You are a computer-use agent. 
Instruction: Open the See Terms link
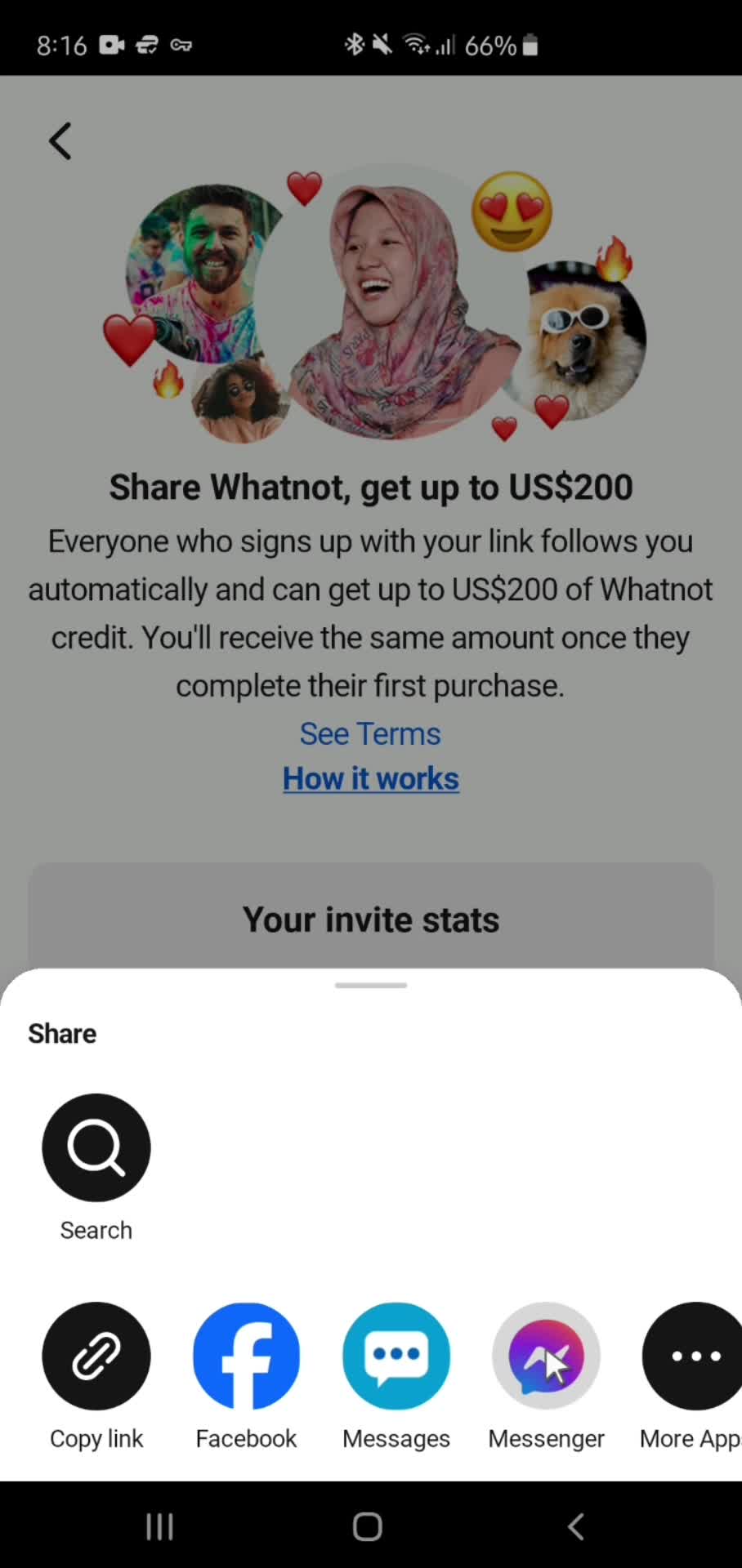coord(370,733)
